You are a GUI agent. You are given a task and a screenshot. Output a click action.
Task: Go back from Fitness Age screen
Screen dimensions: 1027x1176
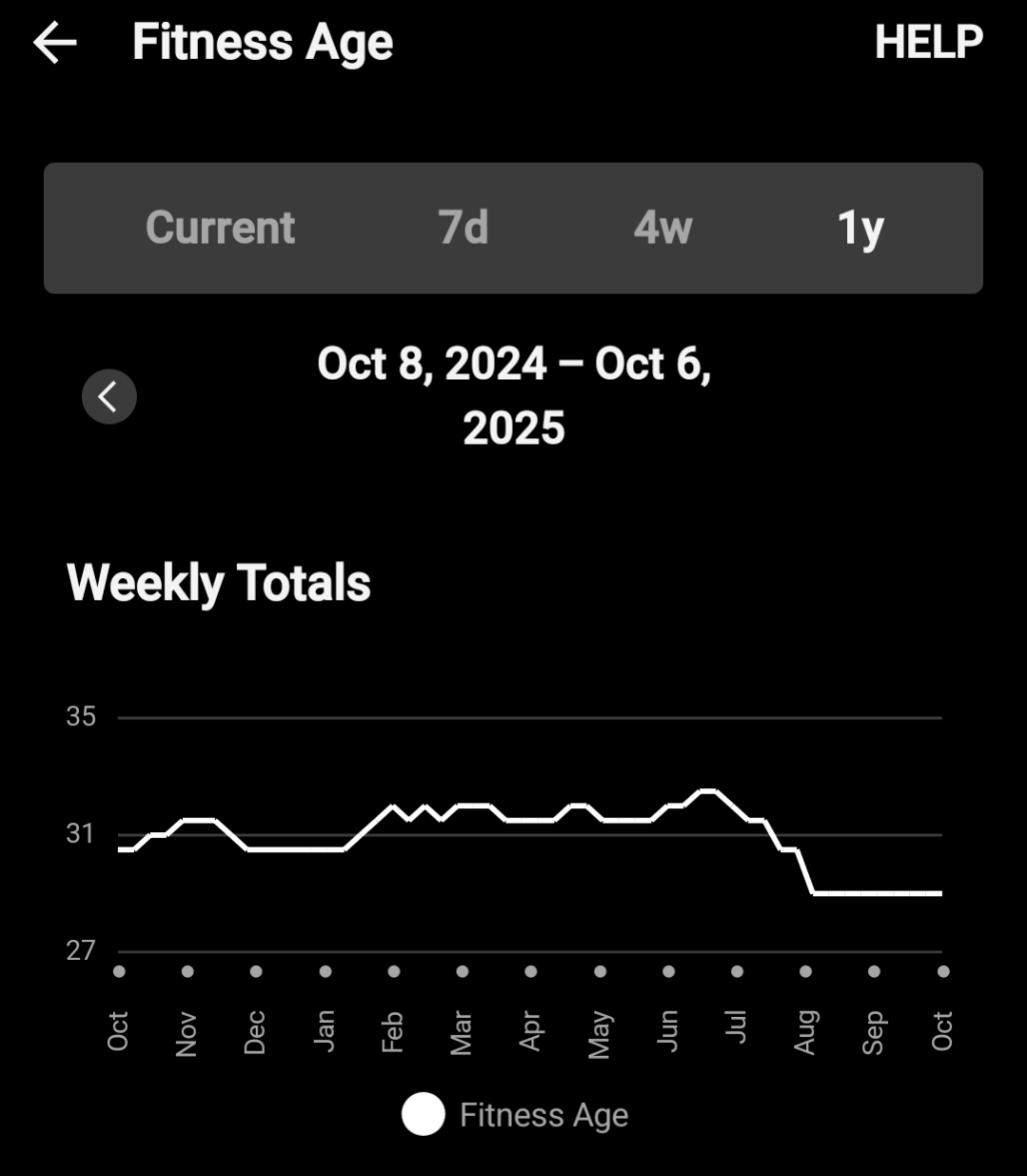(55, 43)
